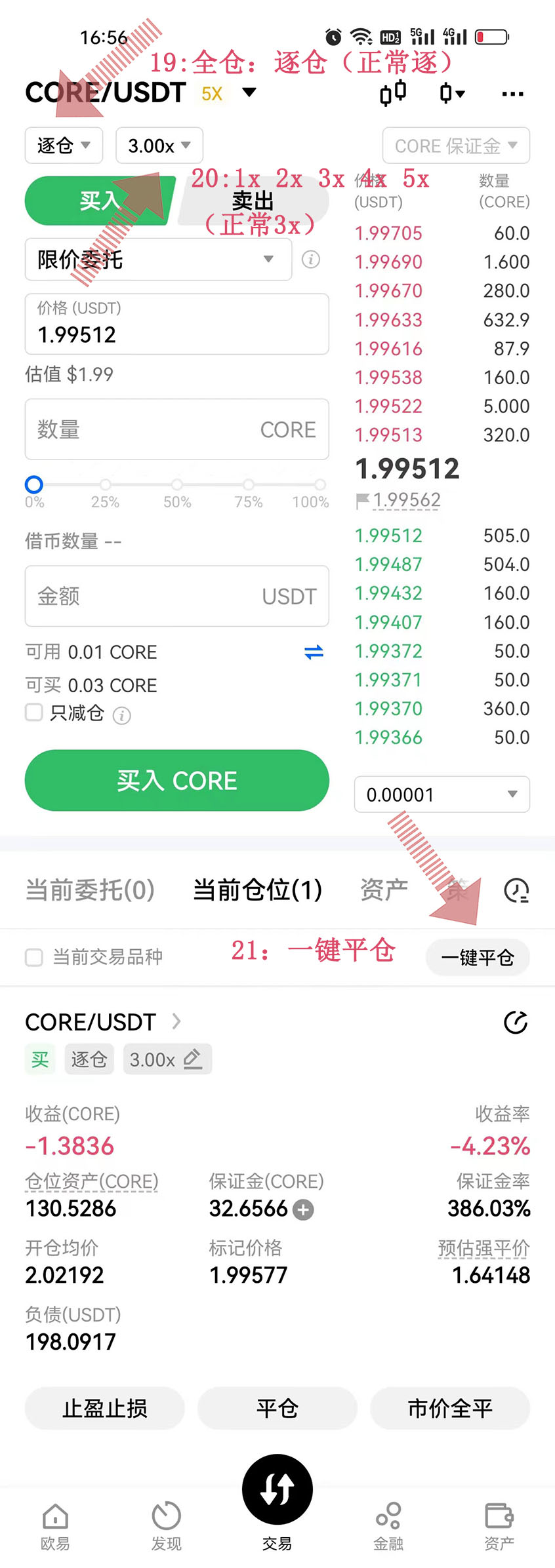The height and width of the screenshot is (1568, 555).
Task: Switch to the 当前委托(0) tab
Action: point(90,890)
